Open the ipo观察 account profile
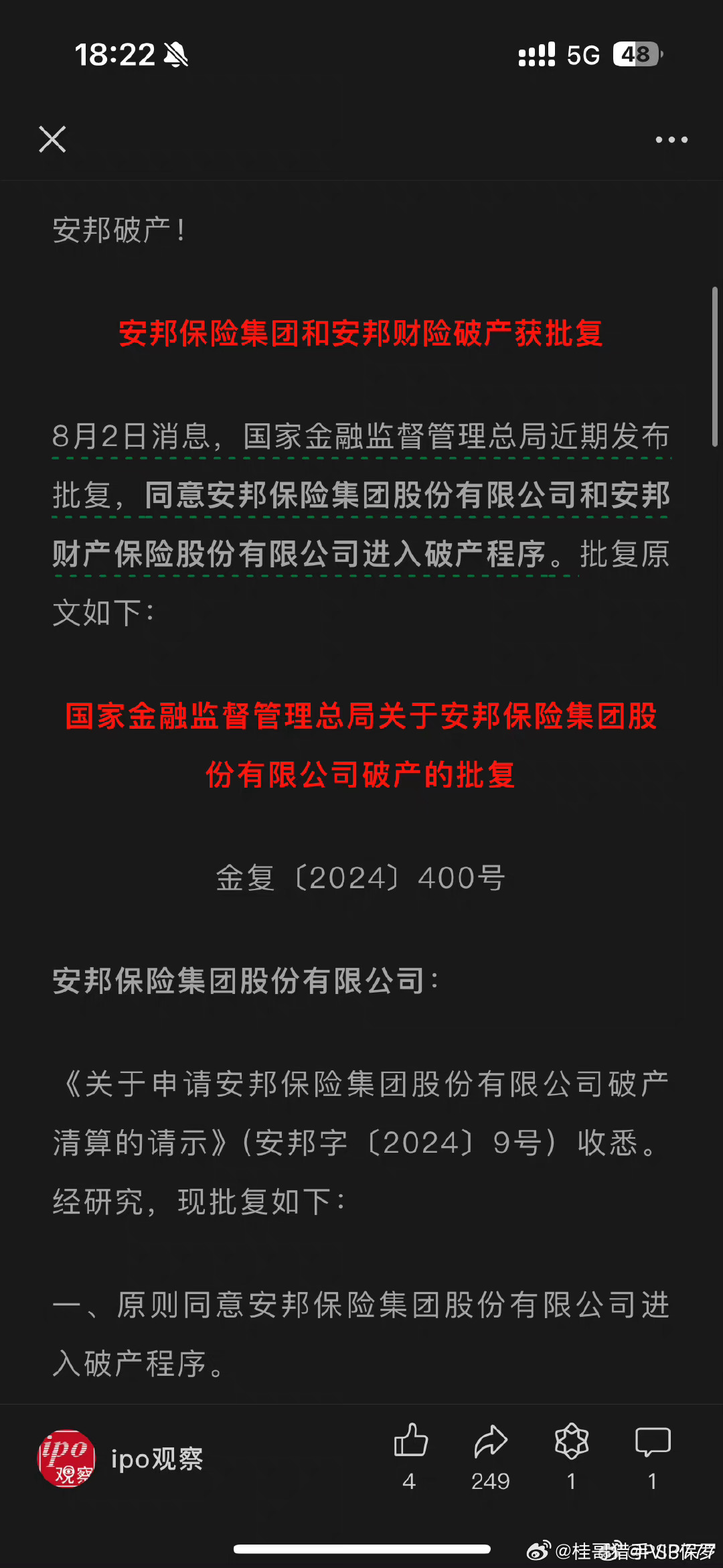Screen dimensions: 723x1568 click(120, 1459)
